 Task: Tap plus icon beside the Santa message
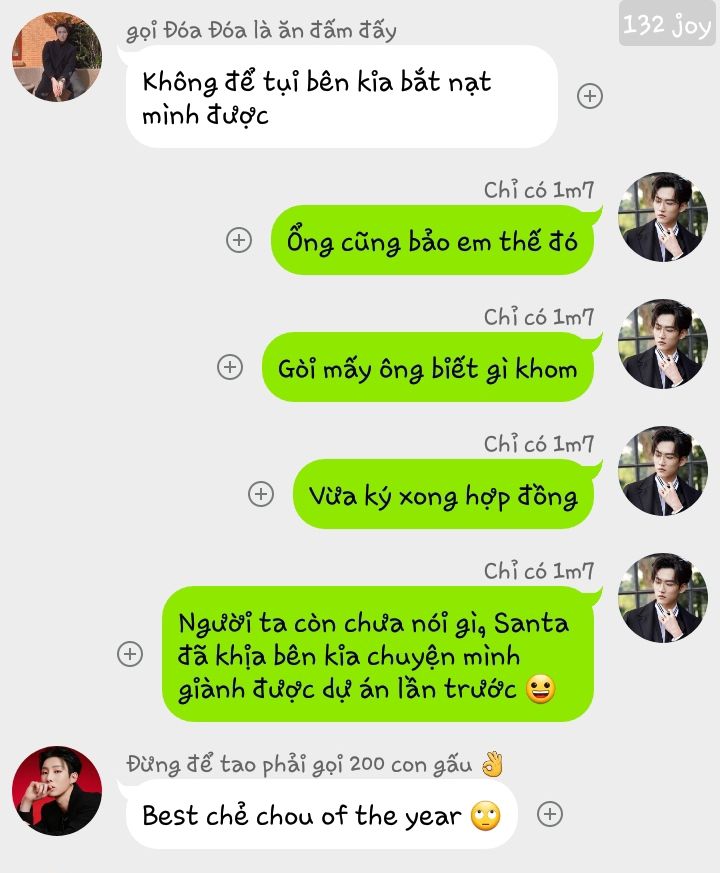point(130,654)
